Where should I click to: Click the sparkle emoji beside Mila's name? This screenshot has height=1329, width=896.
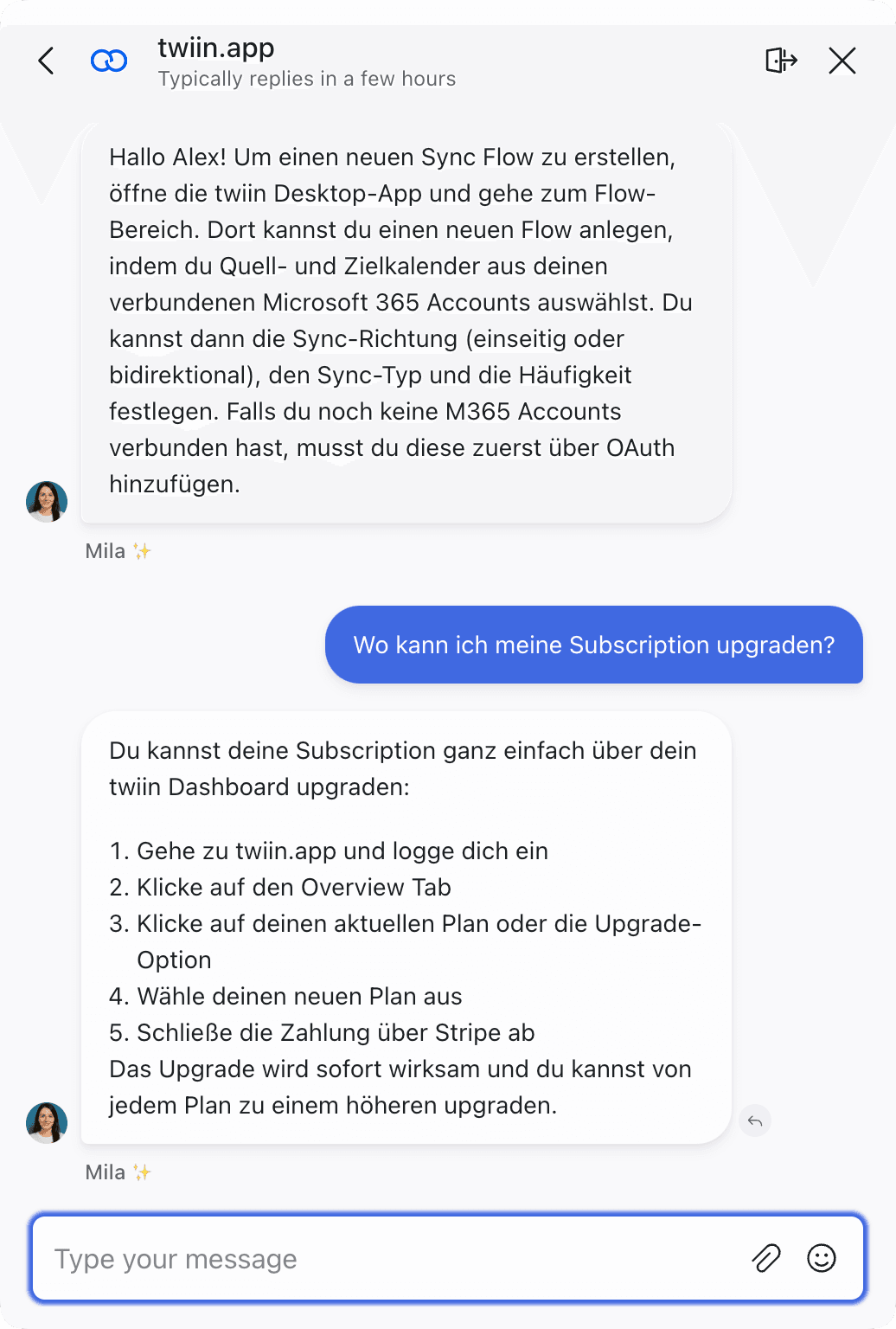pyautogui.click(x=143, y=549)
